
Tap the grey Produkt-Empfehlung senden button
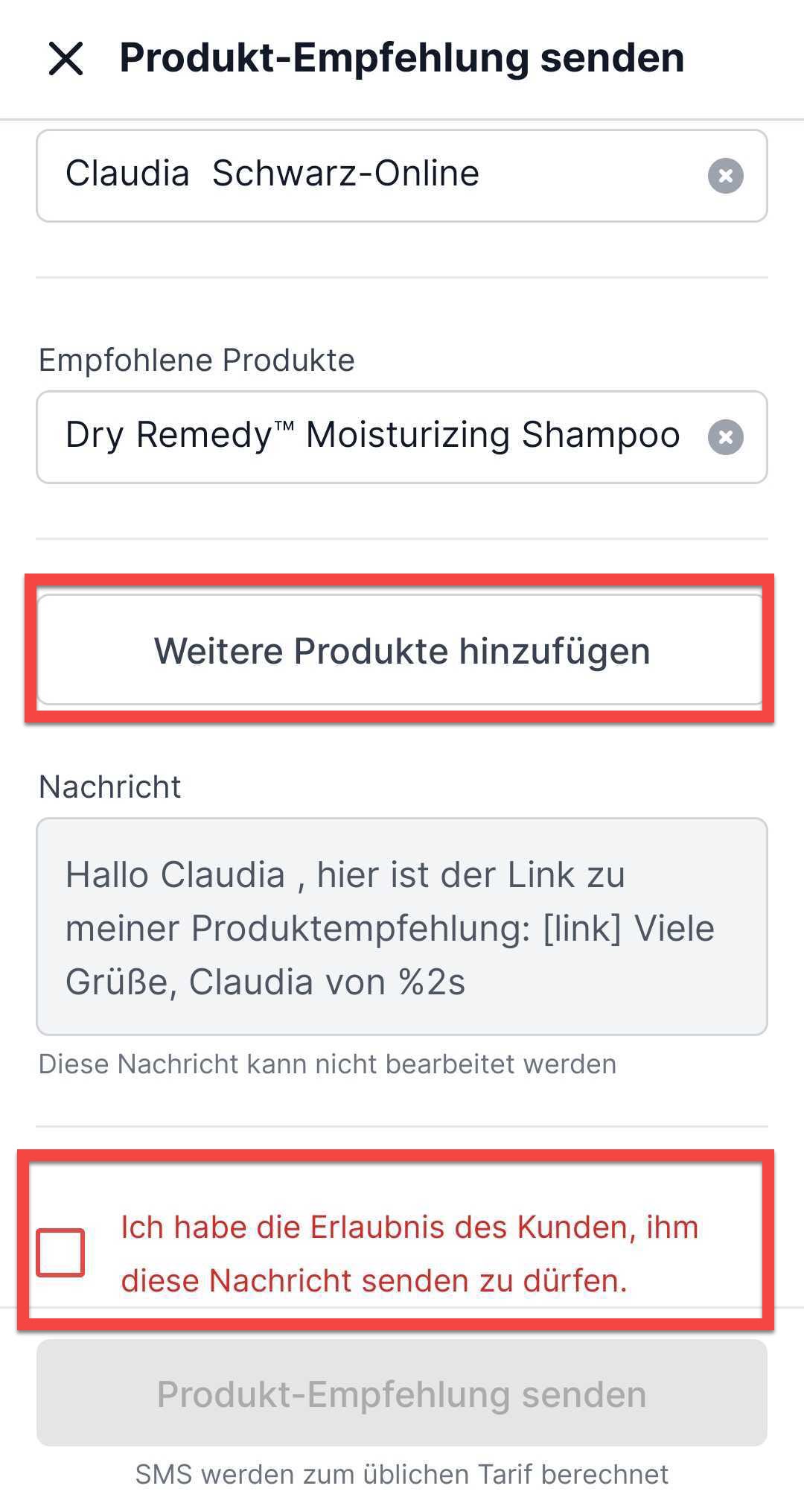401,1394
